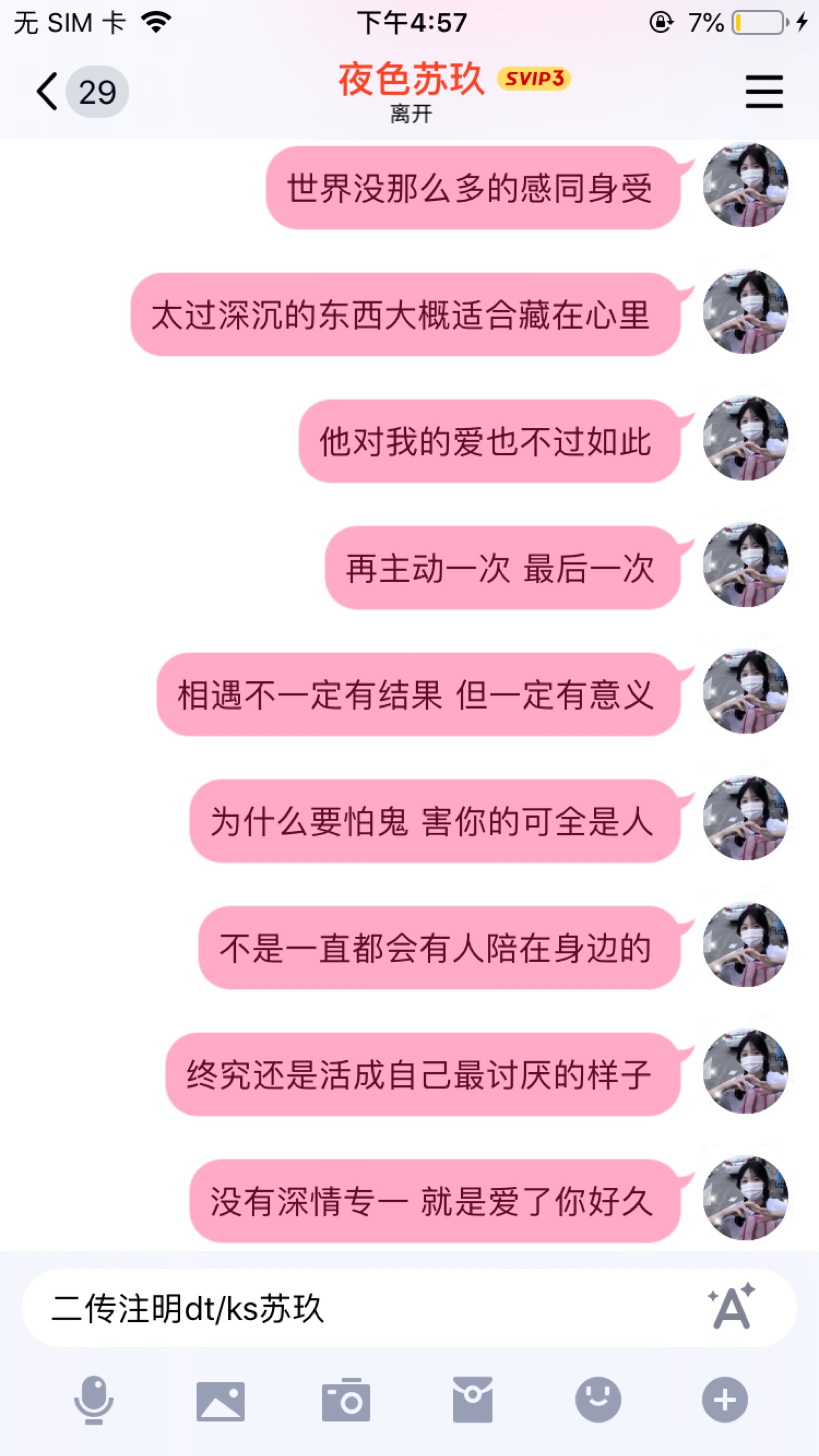Open the chat settings hamburger menu
819x1456 pixels.
[x=764, y=92]
